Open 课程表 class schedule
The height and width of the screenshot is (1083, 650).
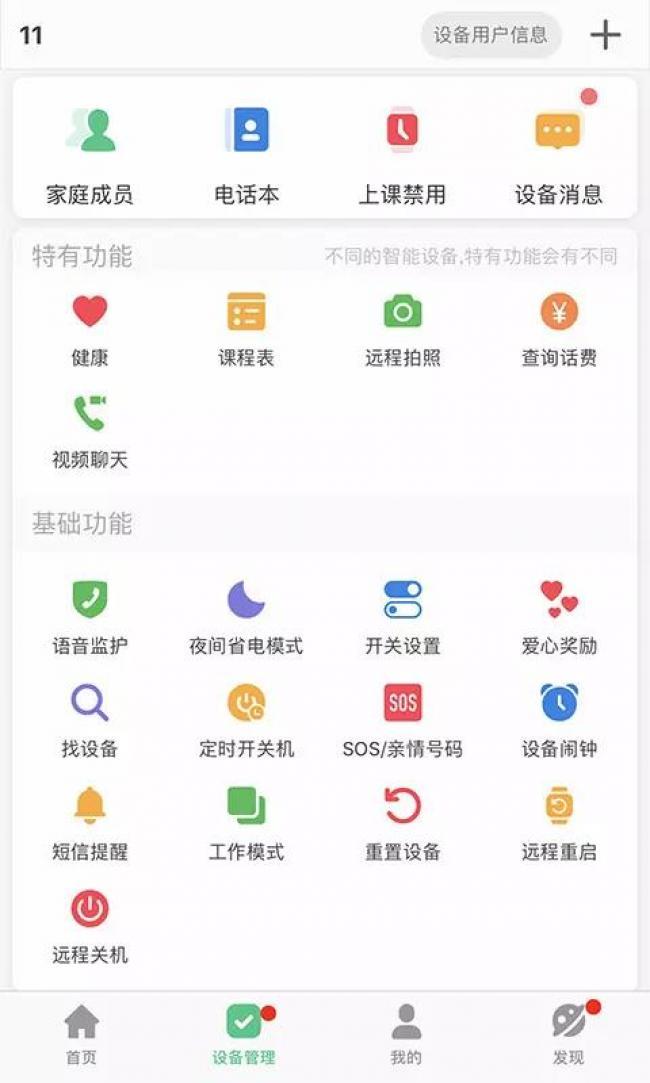[x=247, y=330]
